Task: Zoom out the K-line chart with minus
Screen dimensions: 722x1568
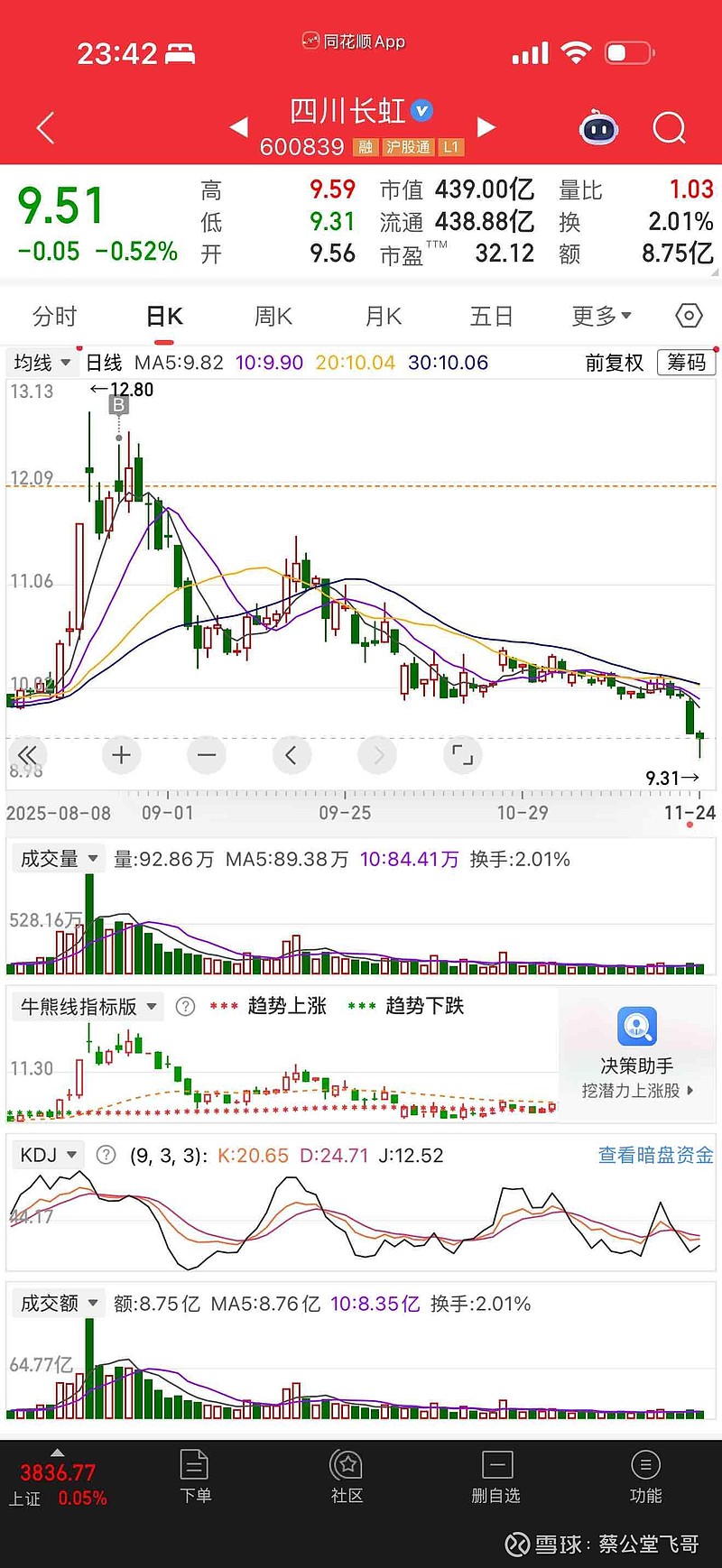Action: pos(207,755)
